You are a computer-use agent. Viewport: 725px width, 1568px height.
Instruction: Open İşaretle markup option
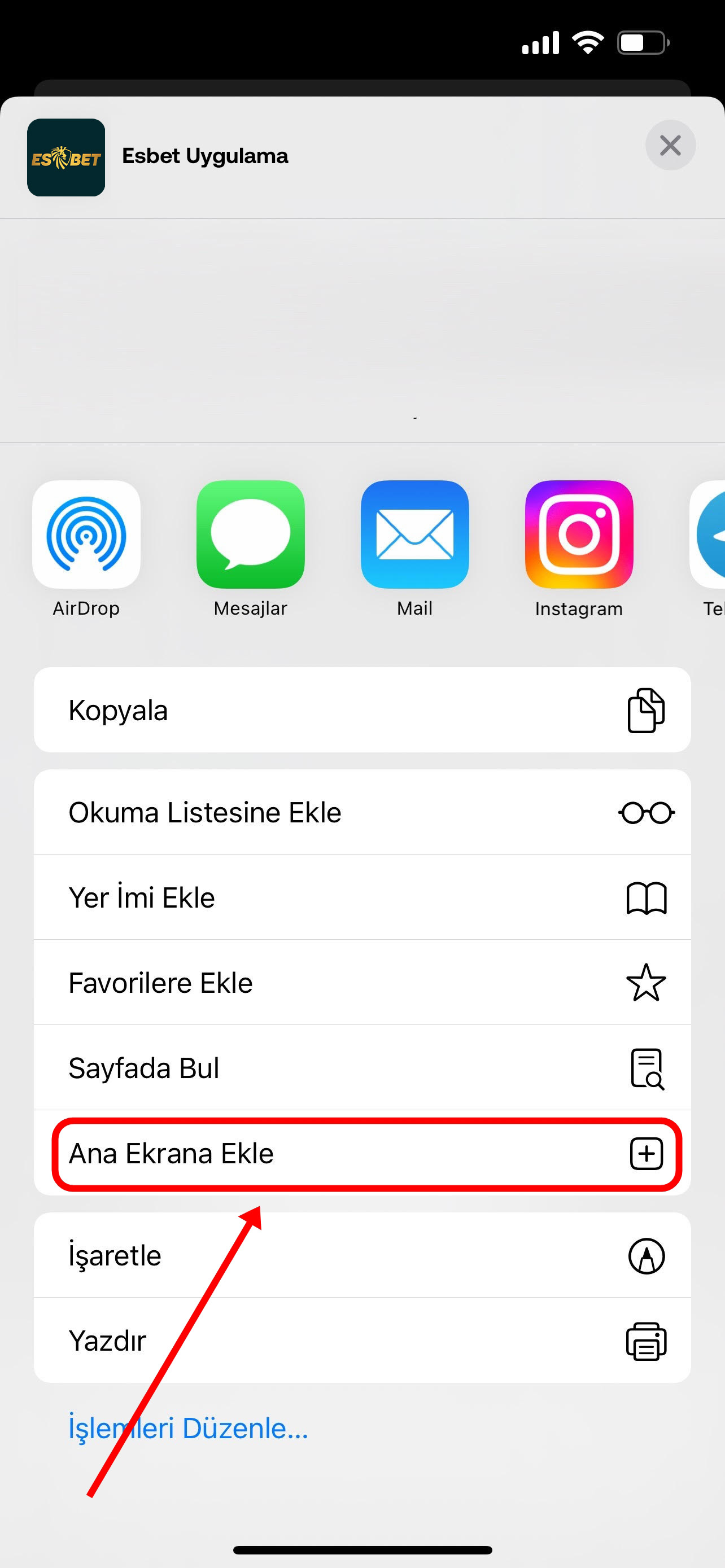[x=362, y=1255]
